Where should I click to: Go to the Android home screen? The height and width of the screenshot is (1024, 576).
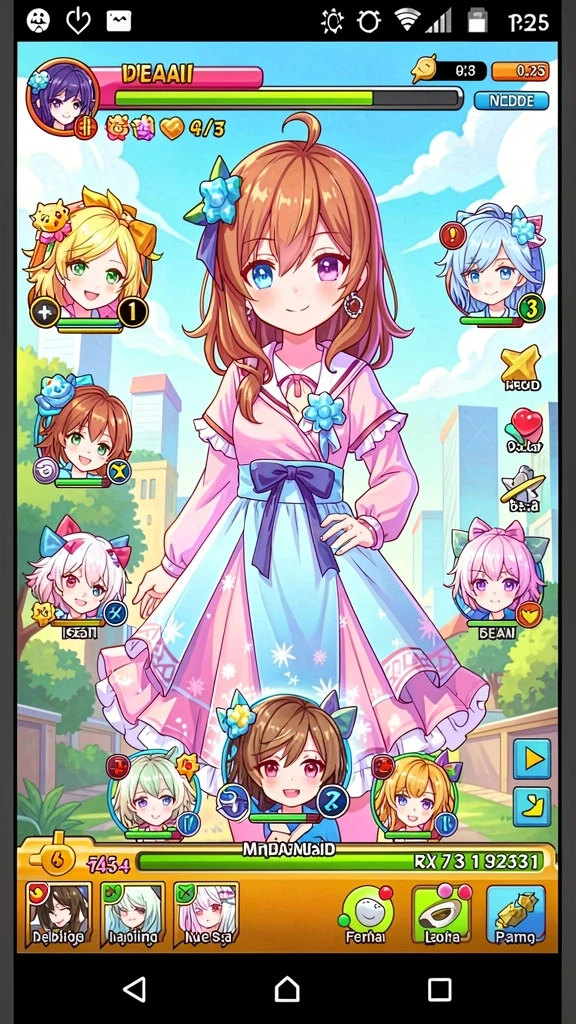click(287, 989)
